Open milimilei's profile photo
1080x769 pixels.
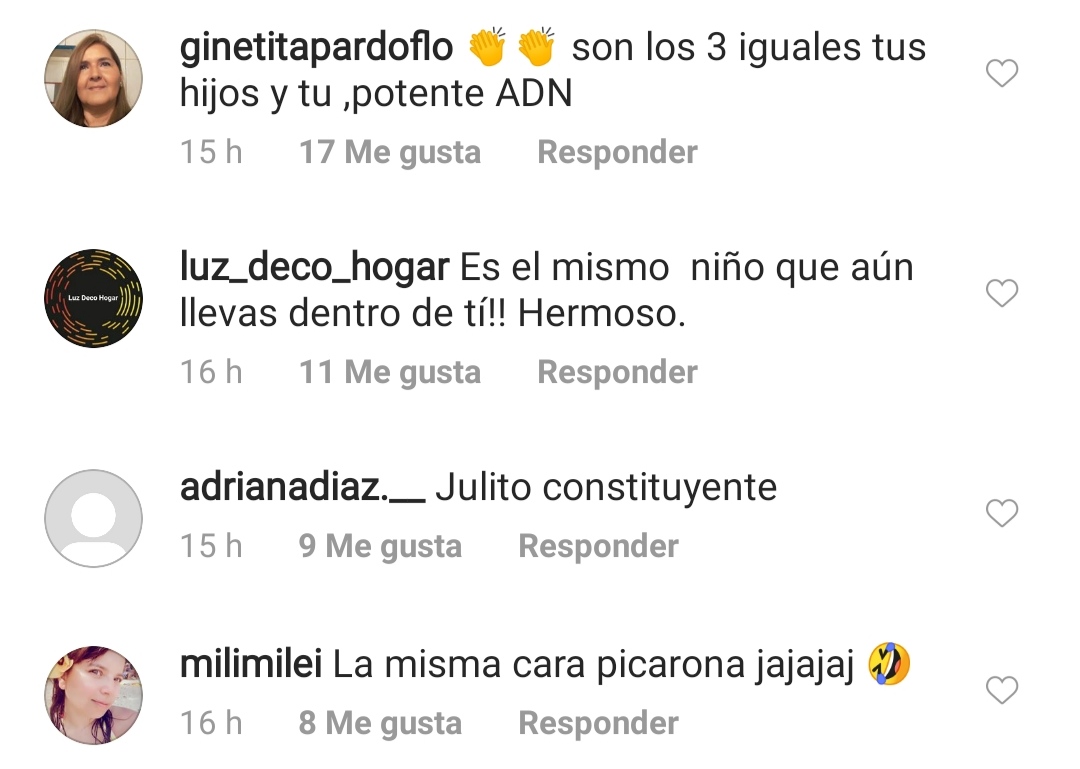(94, 695)
